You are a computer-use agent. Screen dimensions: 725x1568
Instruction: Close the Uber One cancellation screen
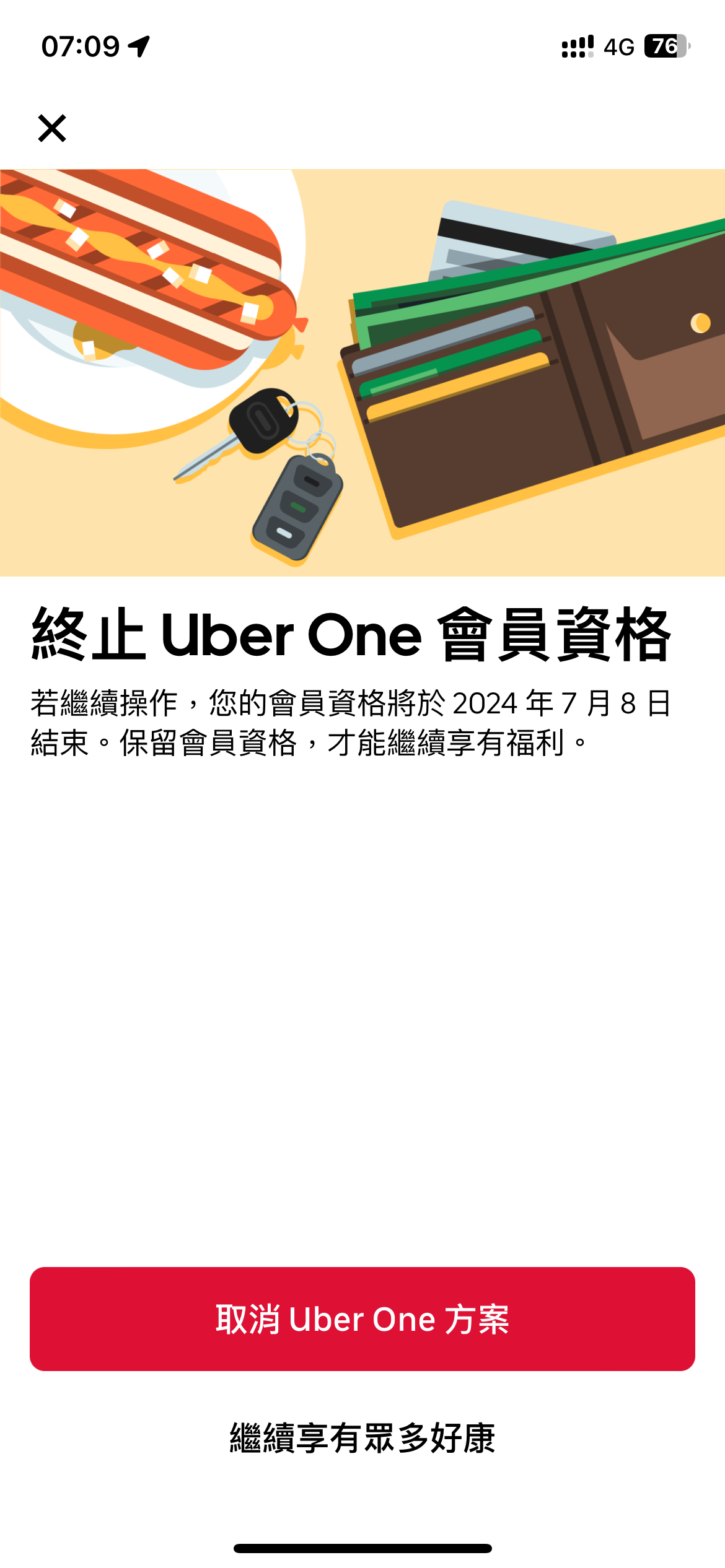(x=52, y=128)
